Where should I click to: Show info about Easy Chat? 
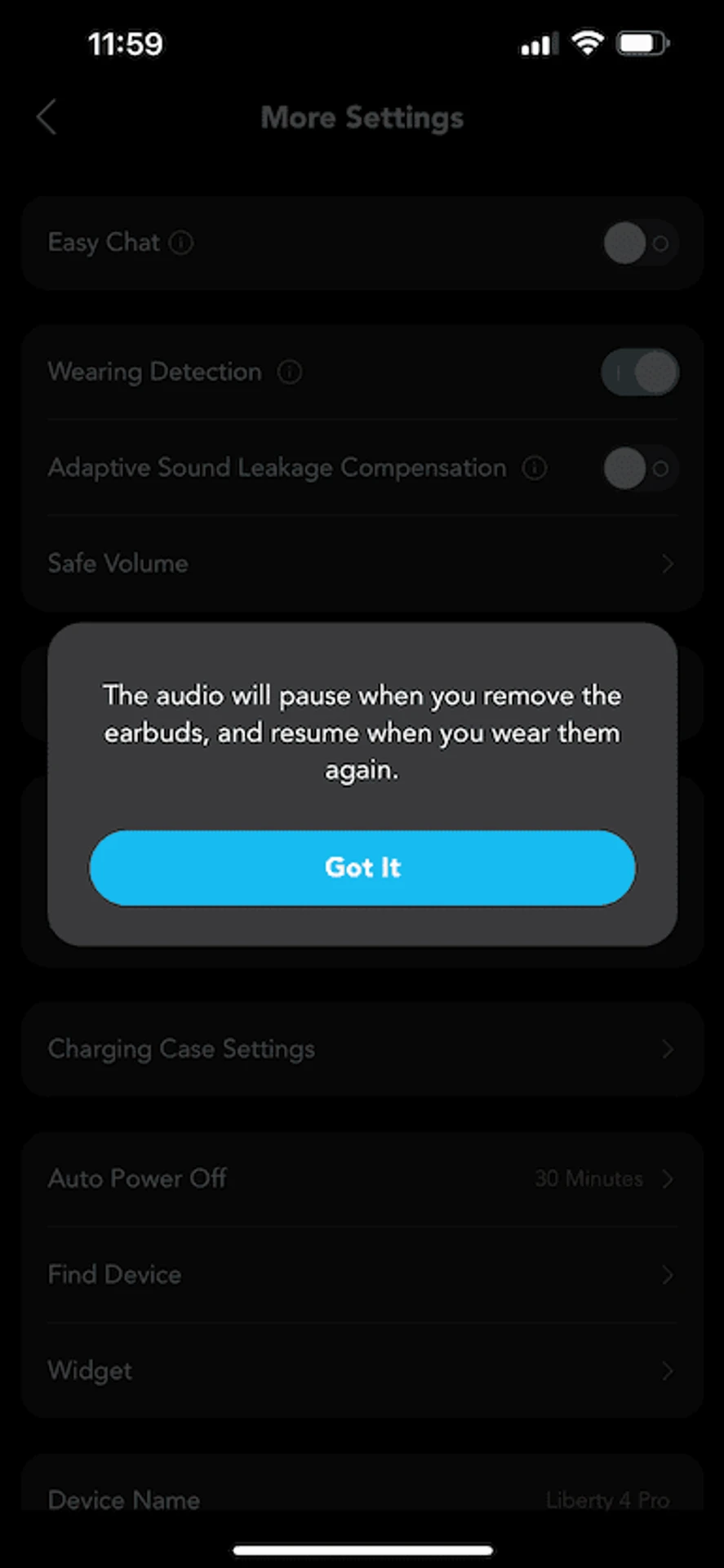click(x=181, y=243)
